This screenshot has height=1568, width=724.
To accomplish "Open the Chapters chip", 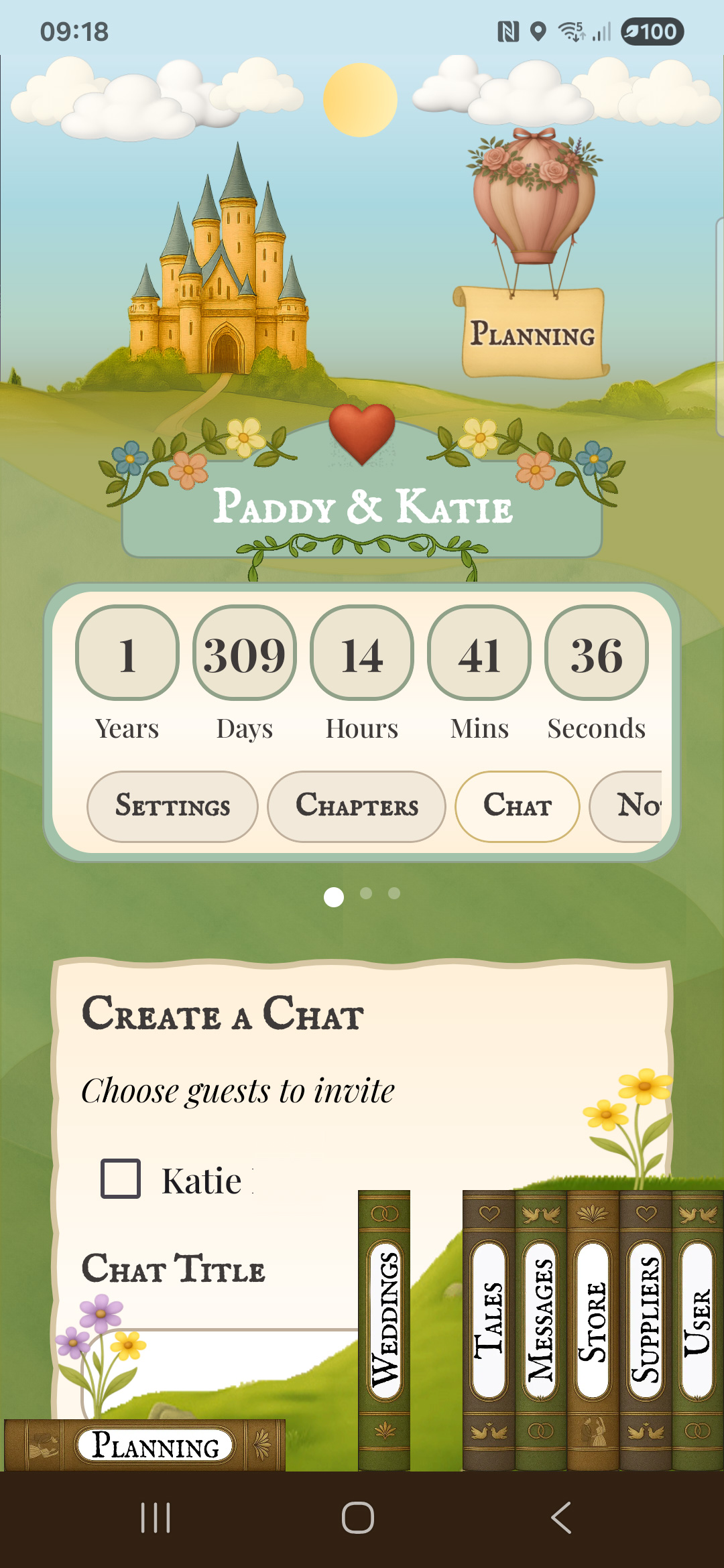I will 357,806.
